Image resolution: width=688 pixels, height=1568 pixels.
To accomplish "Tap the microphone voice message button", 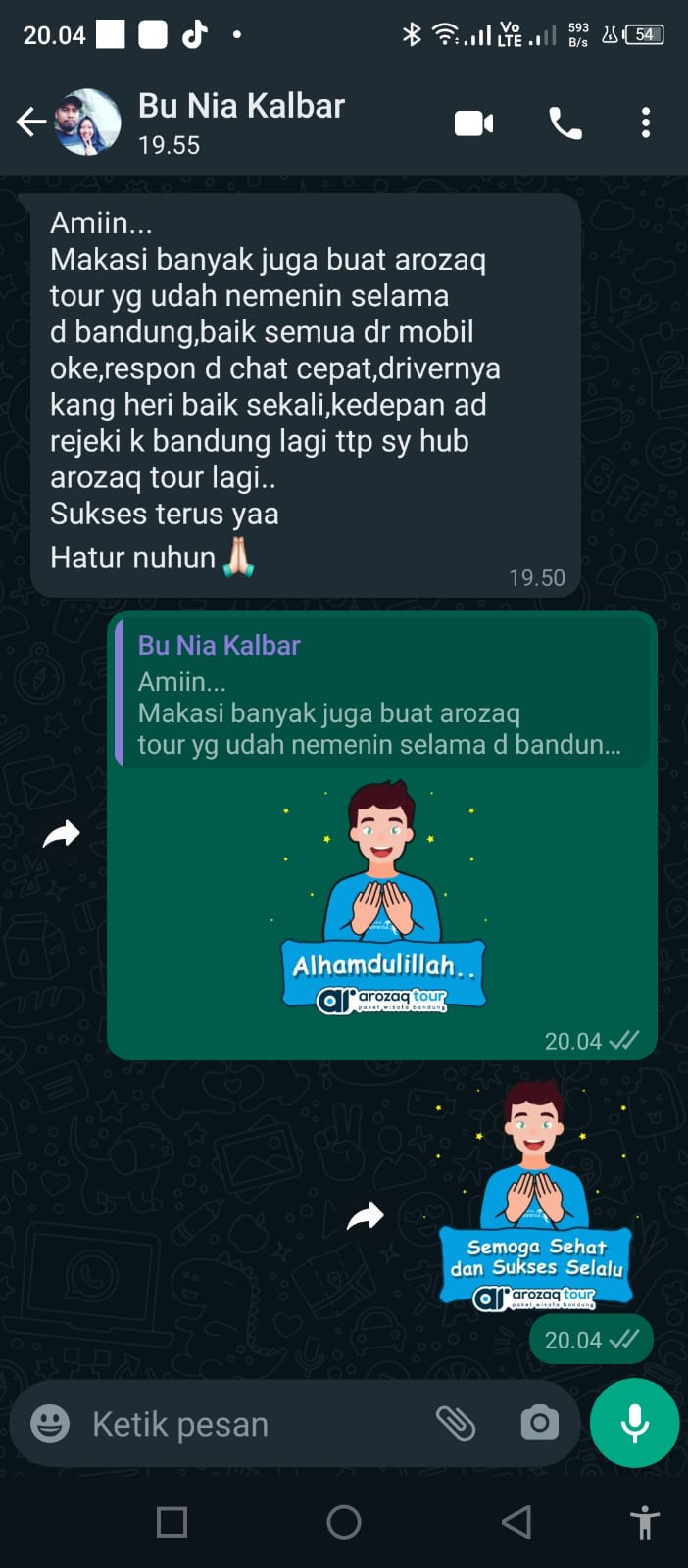I will click(x=634, y=1423).
